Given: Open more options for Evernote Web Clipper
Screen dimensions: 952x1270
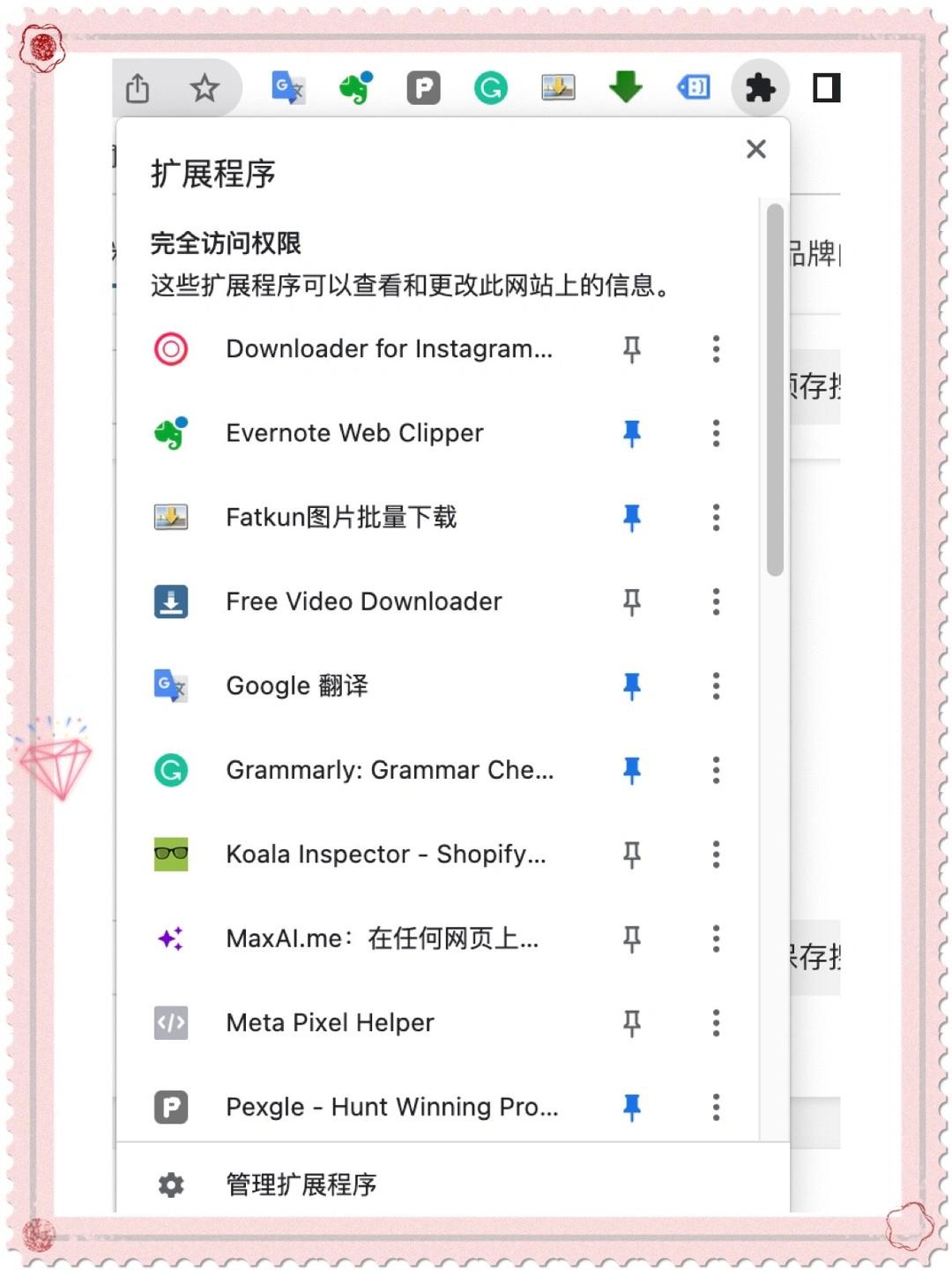Looking at the screenshot, I should pyautogui.click(x=716, y=433).
